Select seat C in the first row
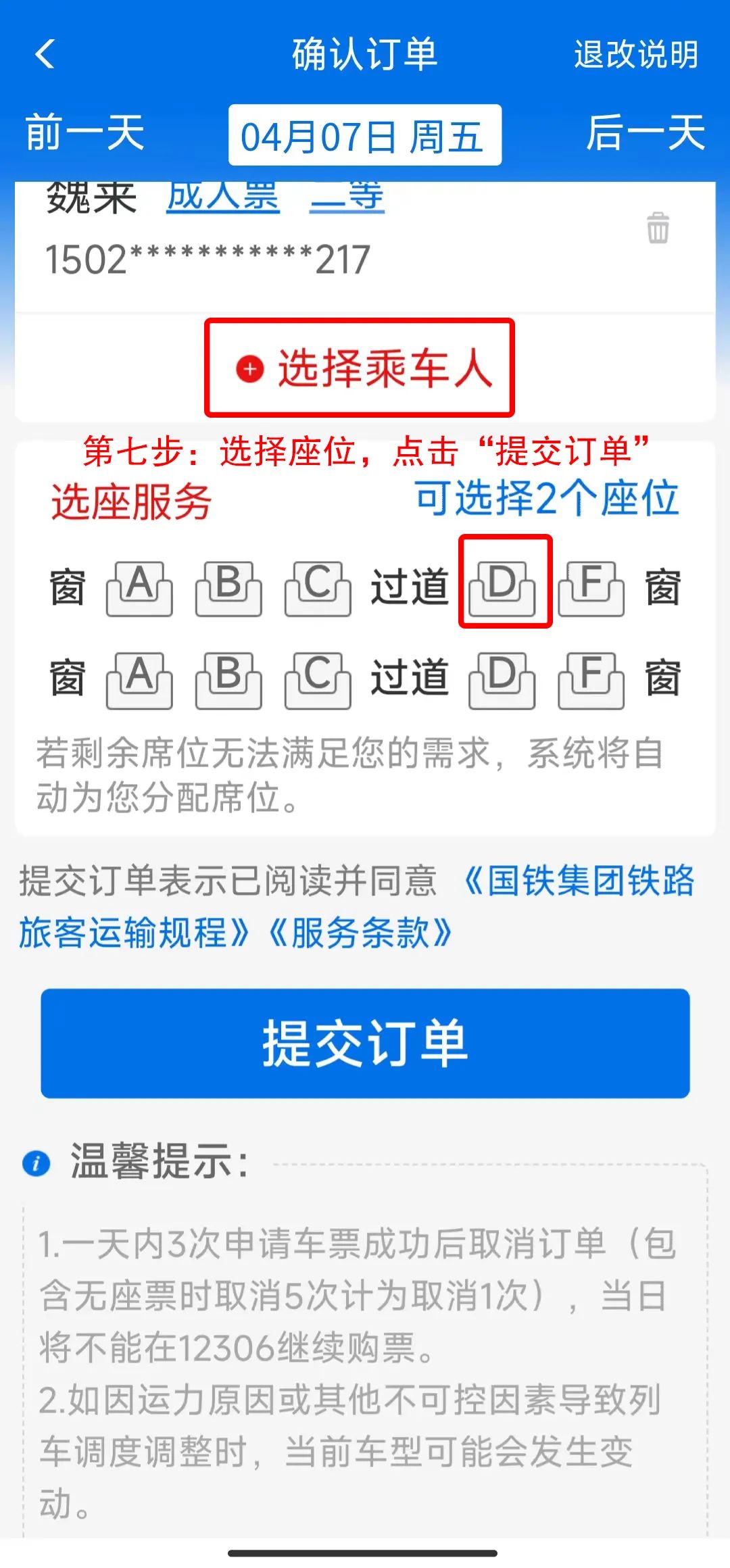Screen dimensions: 730x1568 318,588
